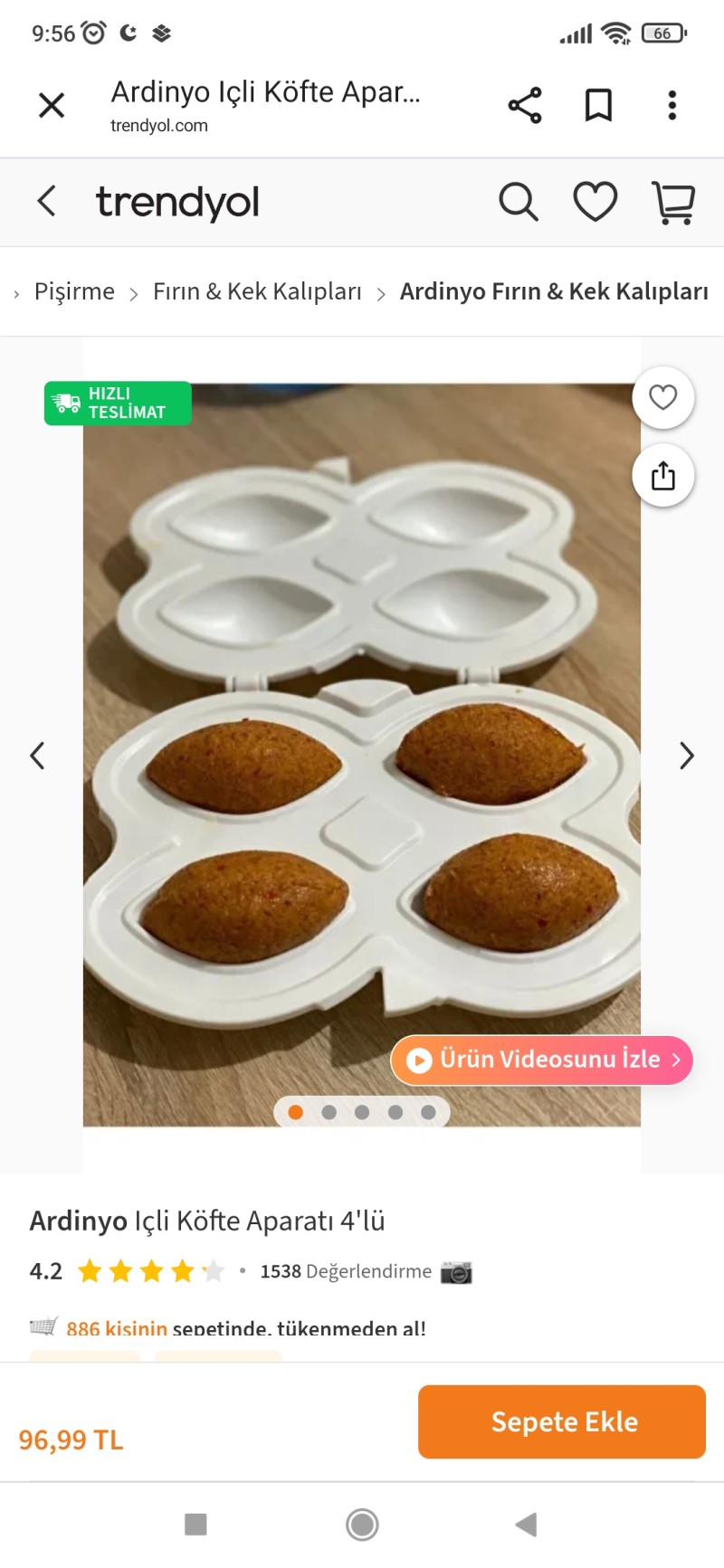This screenshot has height=1568, width=724.
Task: Open Ardinyo Fırın & Kek Kalıpları breadcrumb
Action: click(554, 291)
